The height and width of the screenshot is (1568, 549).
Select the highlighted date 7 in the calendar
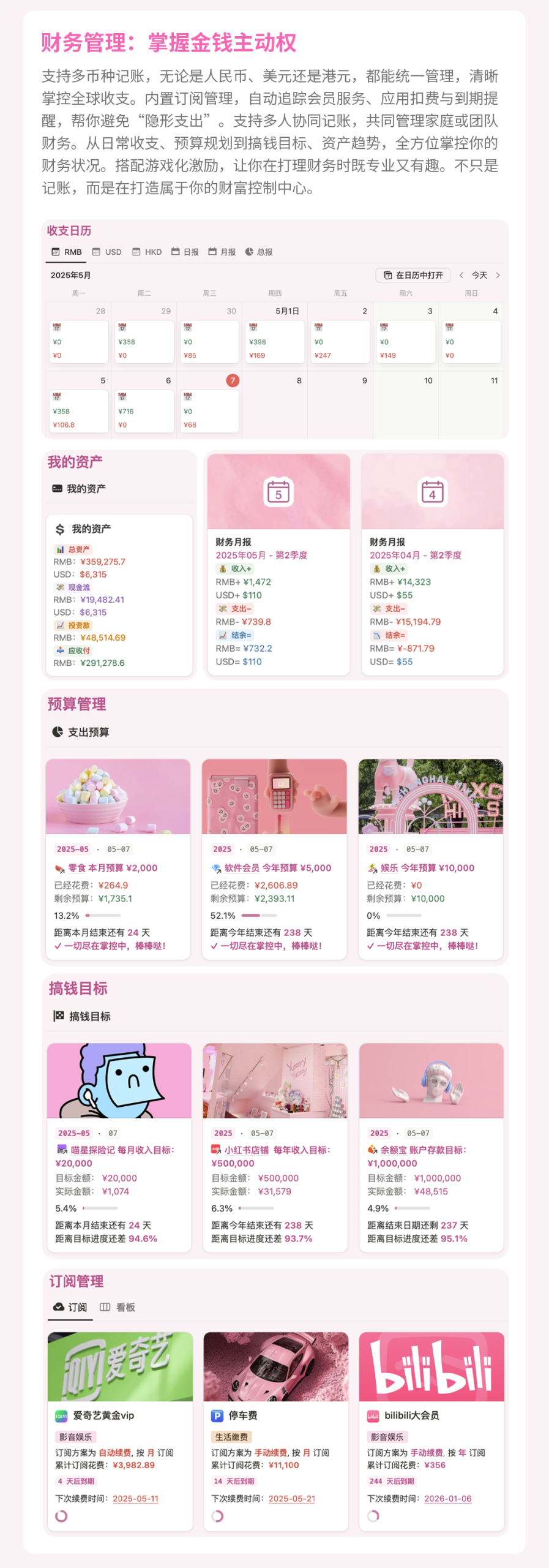pos(233,380)
